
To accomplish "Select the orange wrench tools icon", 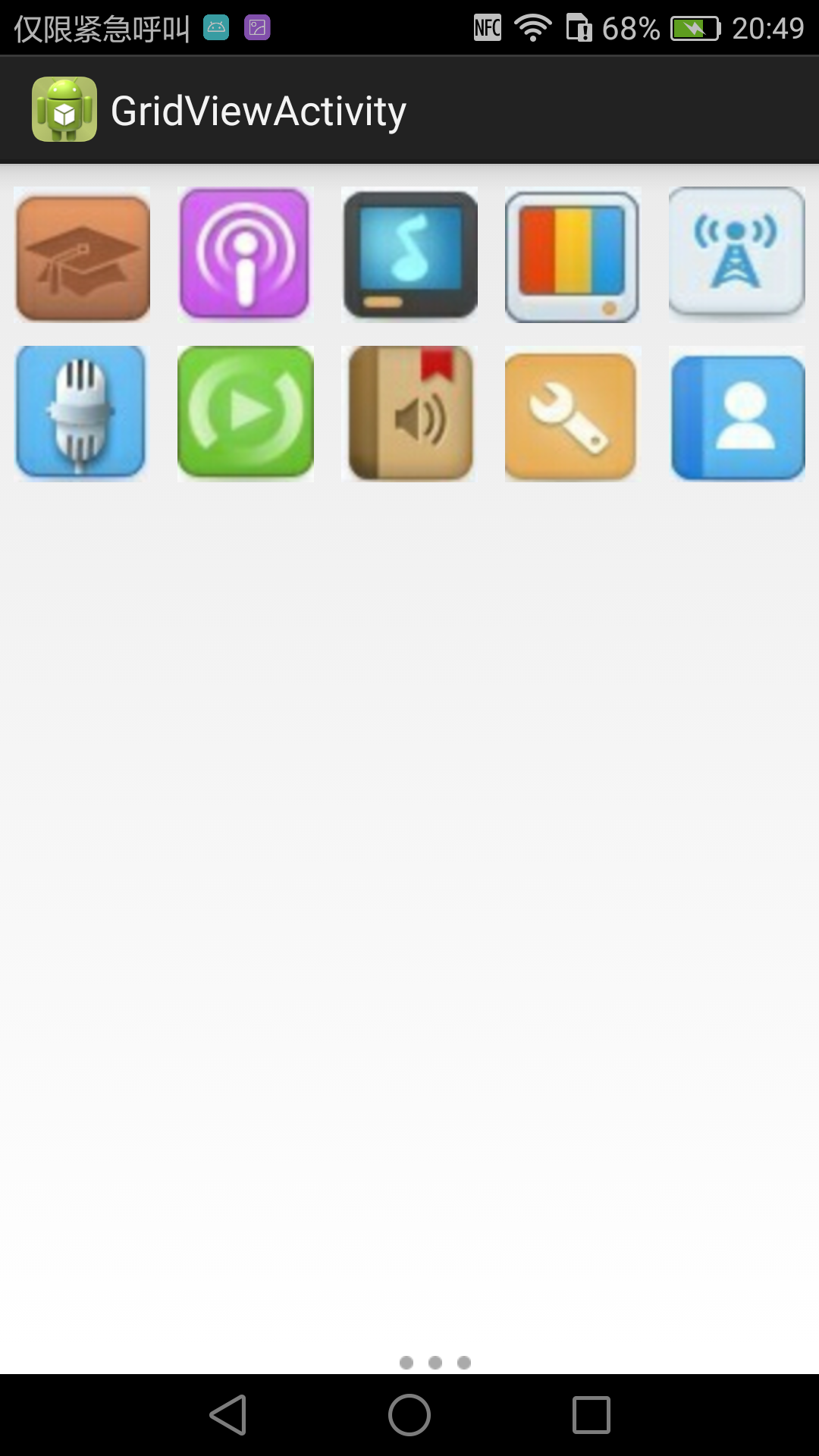I will click(573, 414).
